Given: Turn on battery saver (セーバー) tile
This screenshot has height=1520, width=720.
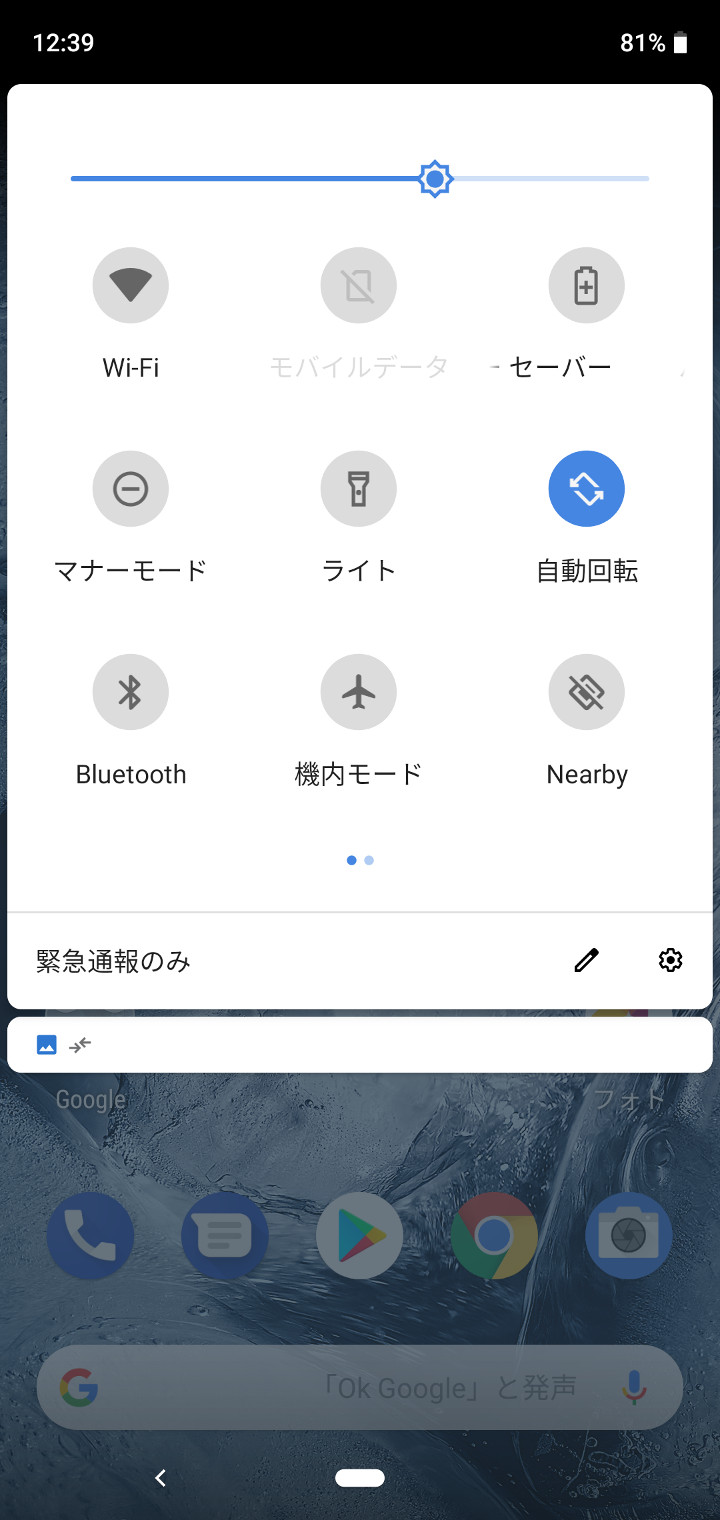Looking at the screenshot, I should [587, 286].
